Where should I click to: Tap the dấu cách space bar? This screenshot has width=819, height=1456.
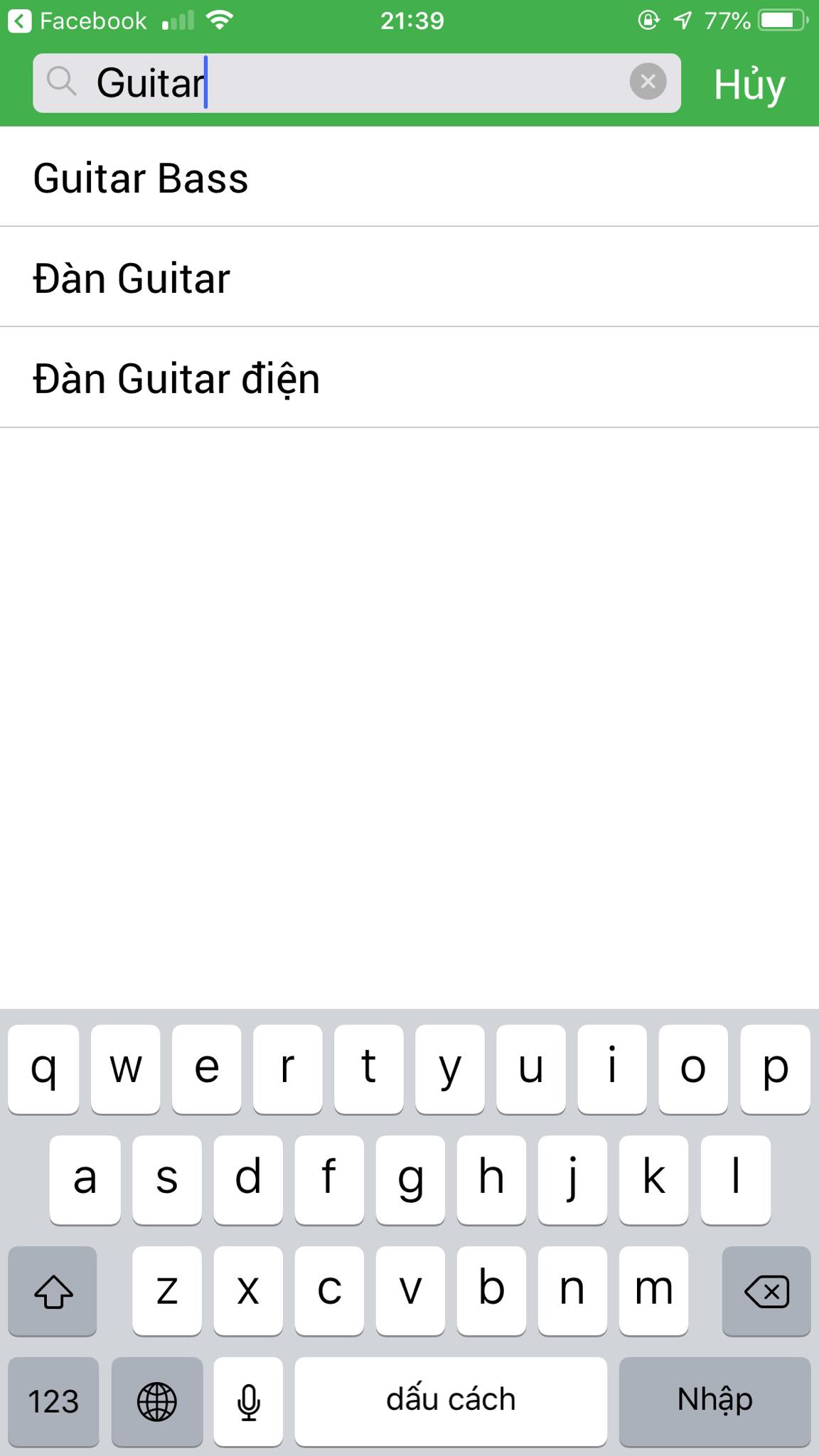(451, 1401)
